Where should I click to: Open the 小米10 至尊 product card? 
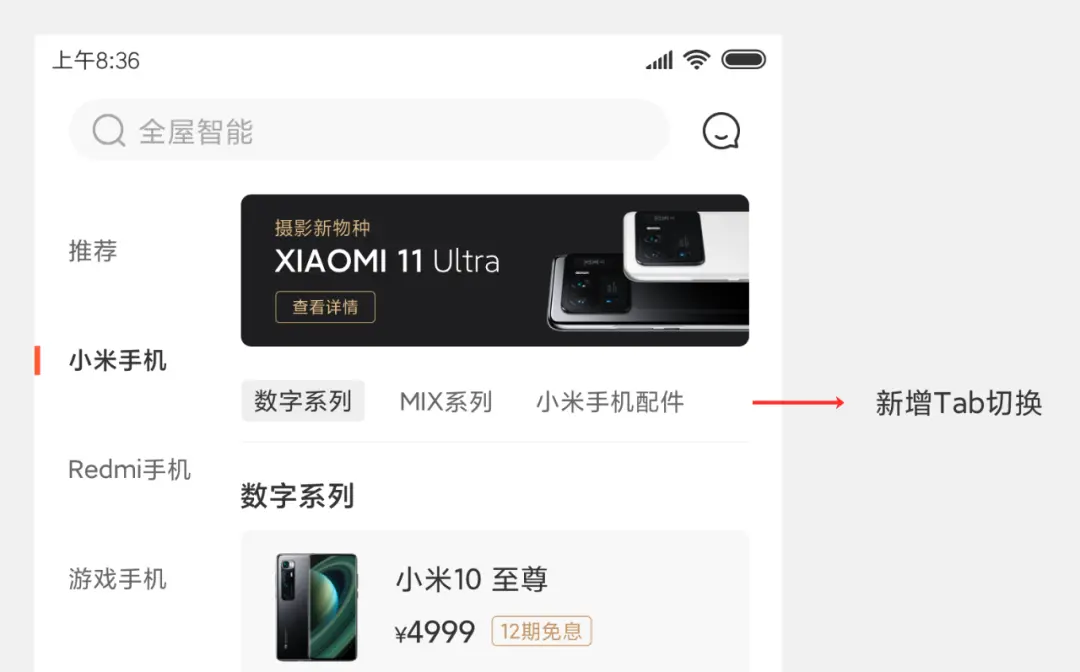tap(495, 600)
